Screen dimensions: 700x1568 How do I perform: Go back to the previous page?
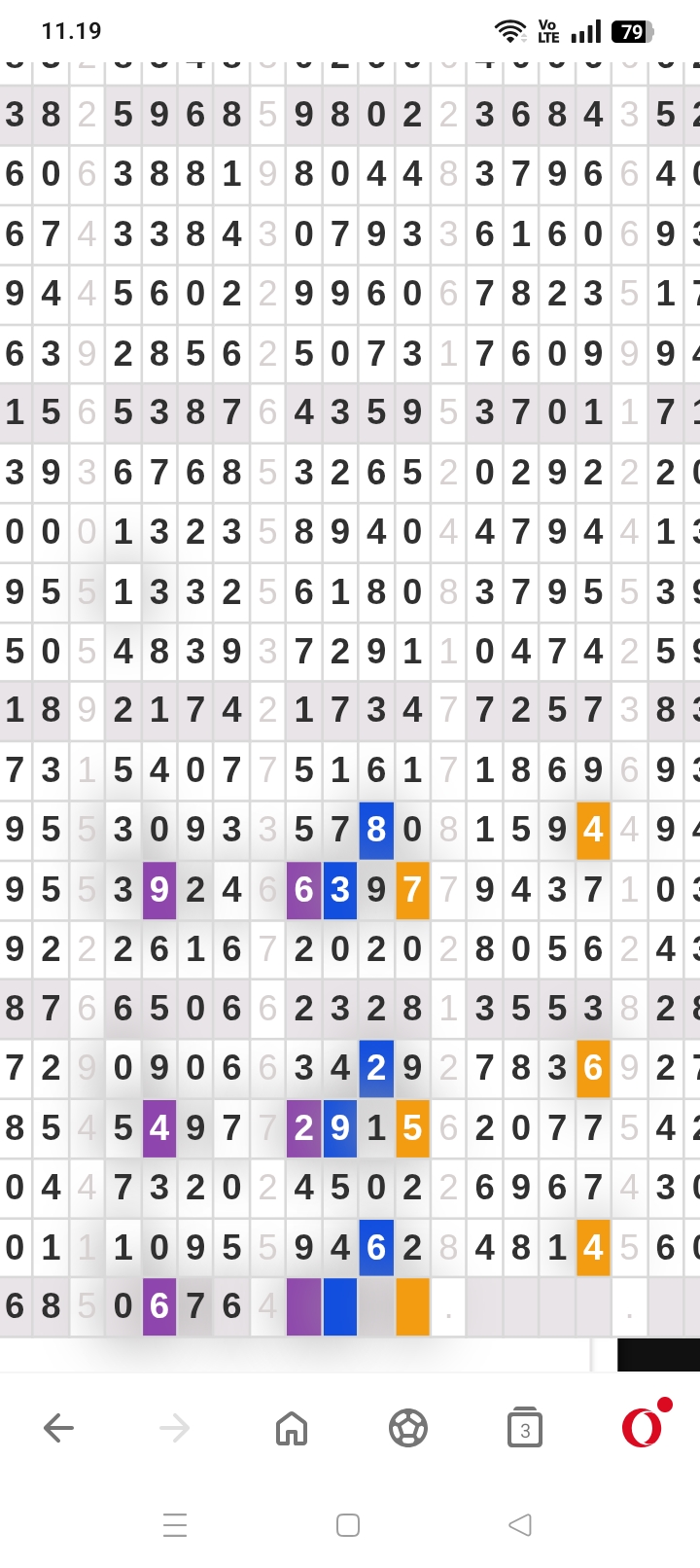tap(58, 1428)
